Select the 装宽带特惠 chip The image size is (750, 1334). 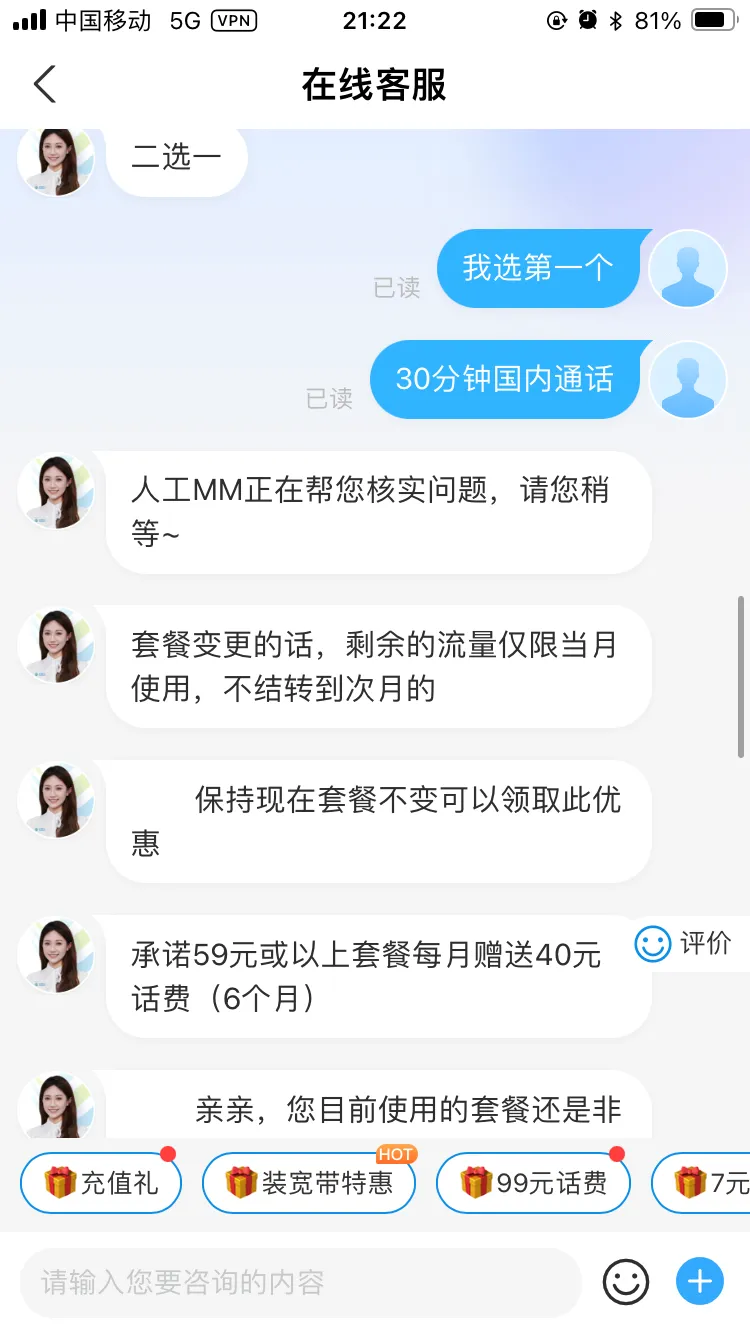coord(309,1183)
